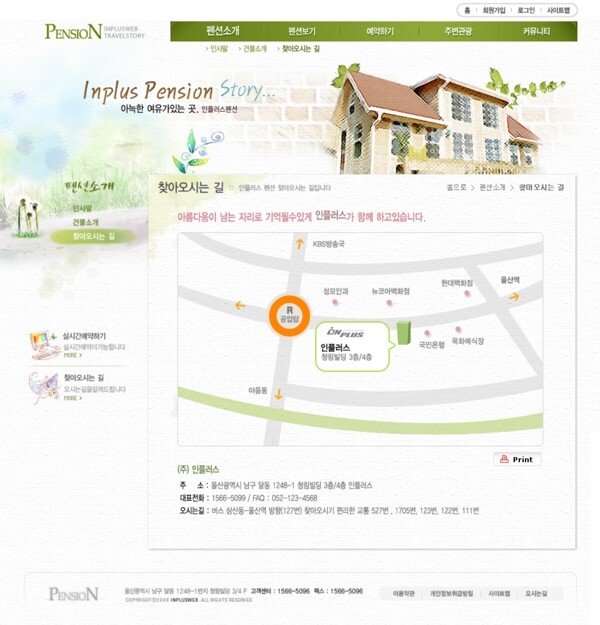This screenshot has height=625, width=600.
Task: Open 이용약관 in the footer
Action: pos(404,594)
